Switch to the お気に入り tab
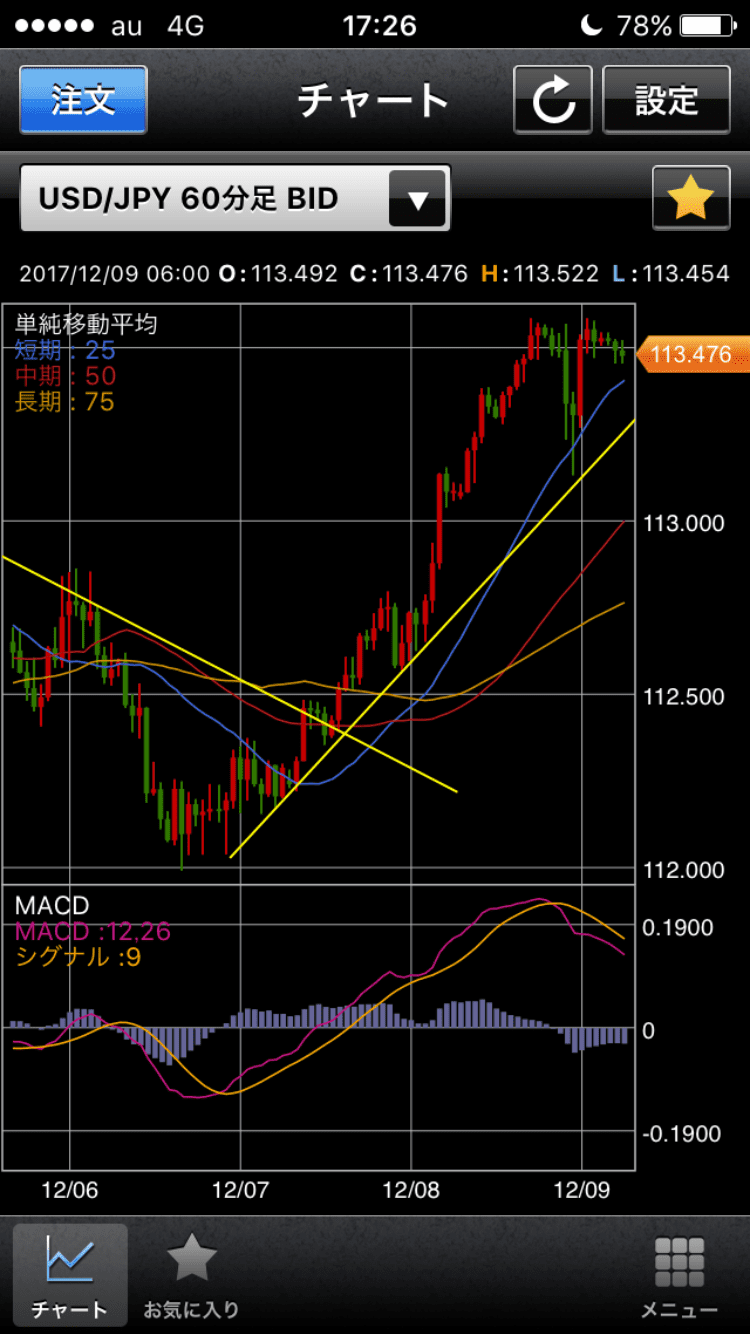The width and height of the screenshot is (750, 1334). pos(191,1274)
